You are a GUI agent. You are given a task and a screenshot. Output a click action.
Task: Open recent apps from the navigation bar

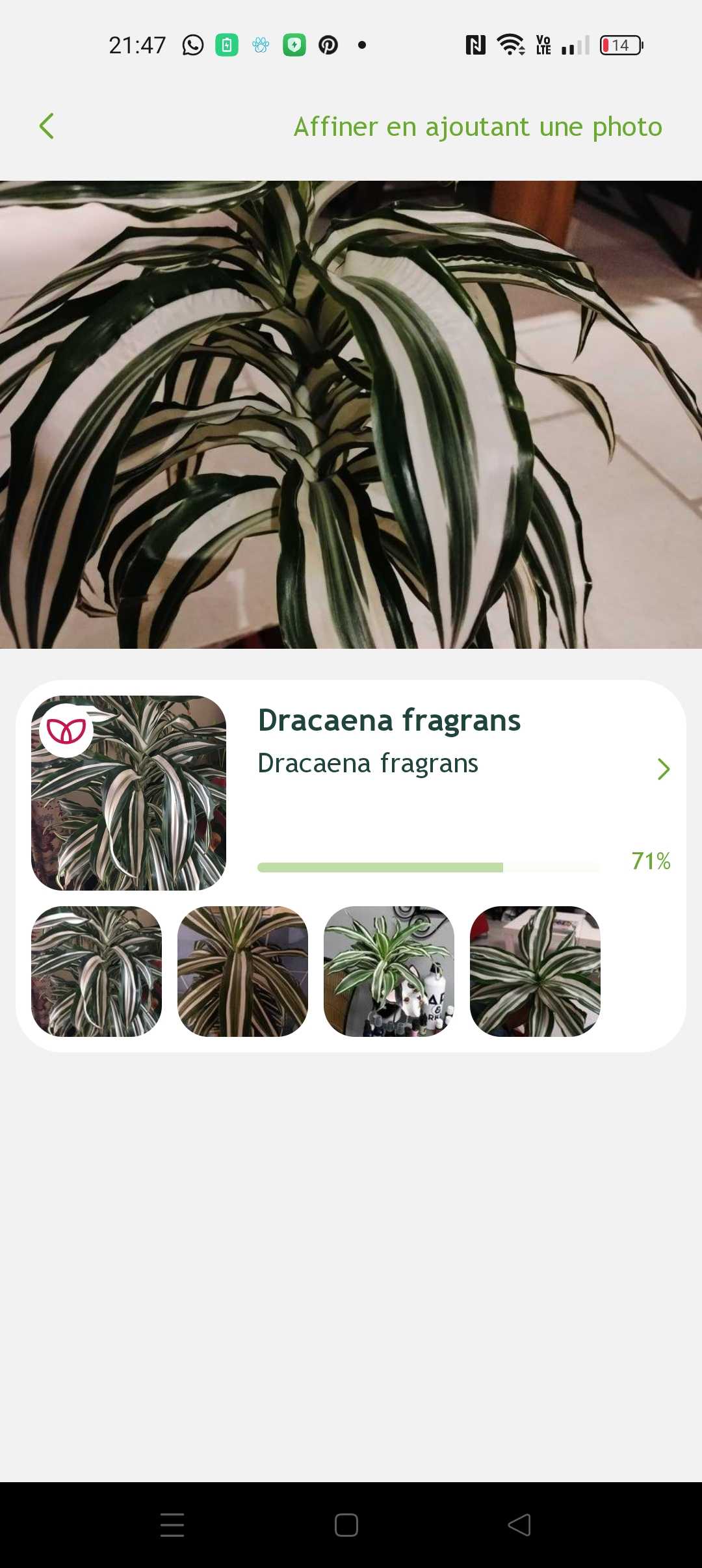click(x=172, y=1525)
